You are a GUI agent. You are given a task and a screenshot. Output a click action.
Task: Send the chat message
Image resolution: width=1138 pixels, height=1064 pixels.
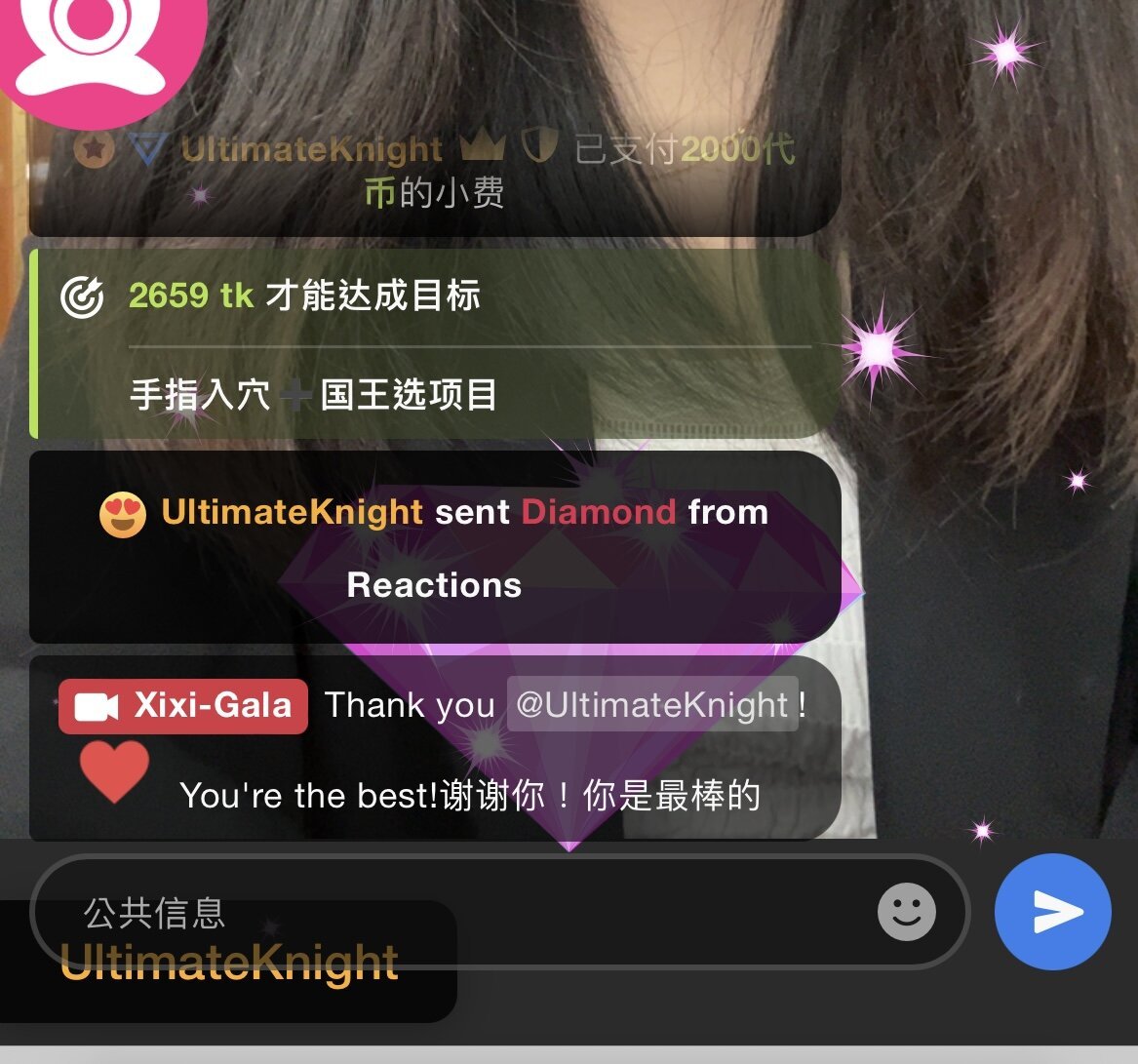pyautogui.click(x=1052, y=912)
